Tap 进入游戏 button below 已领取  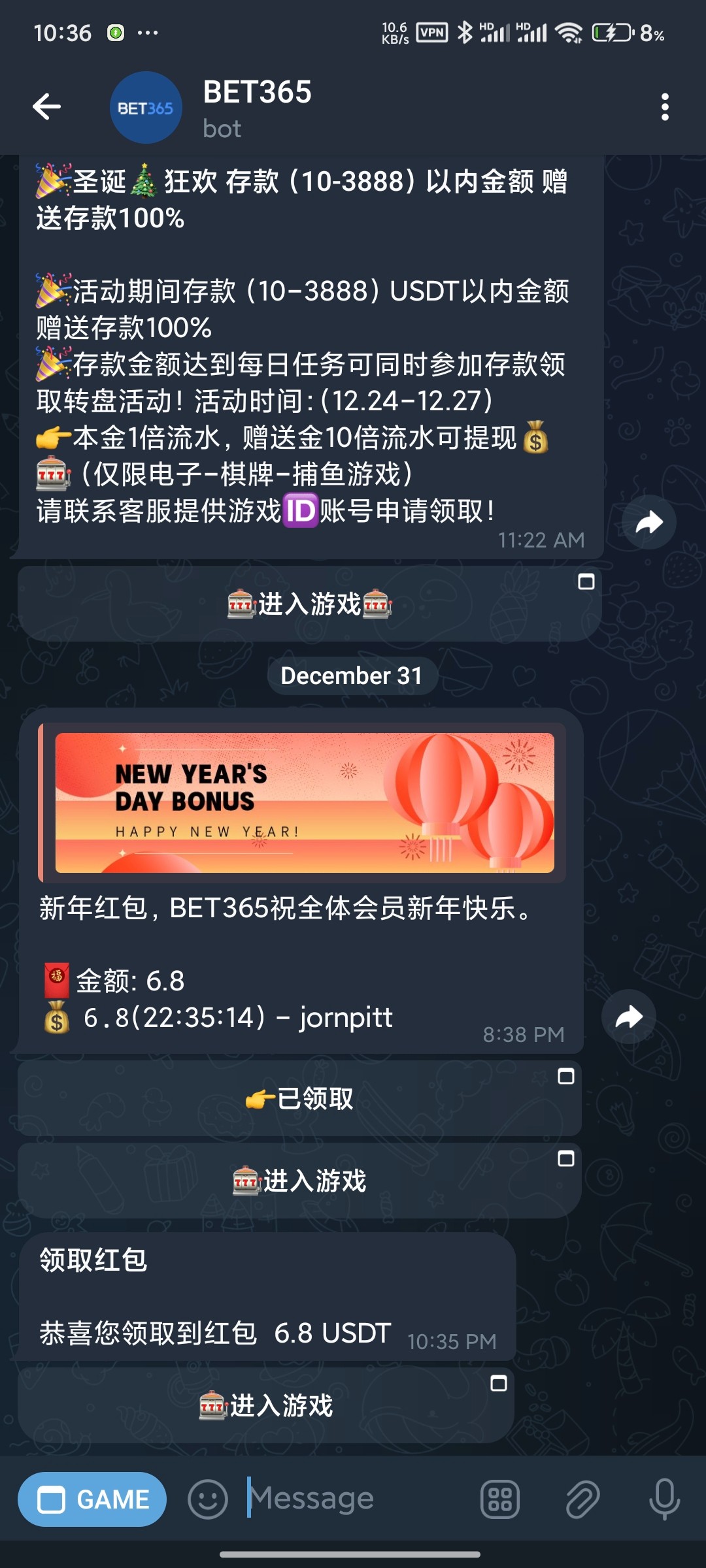[299, 1181]
